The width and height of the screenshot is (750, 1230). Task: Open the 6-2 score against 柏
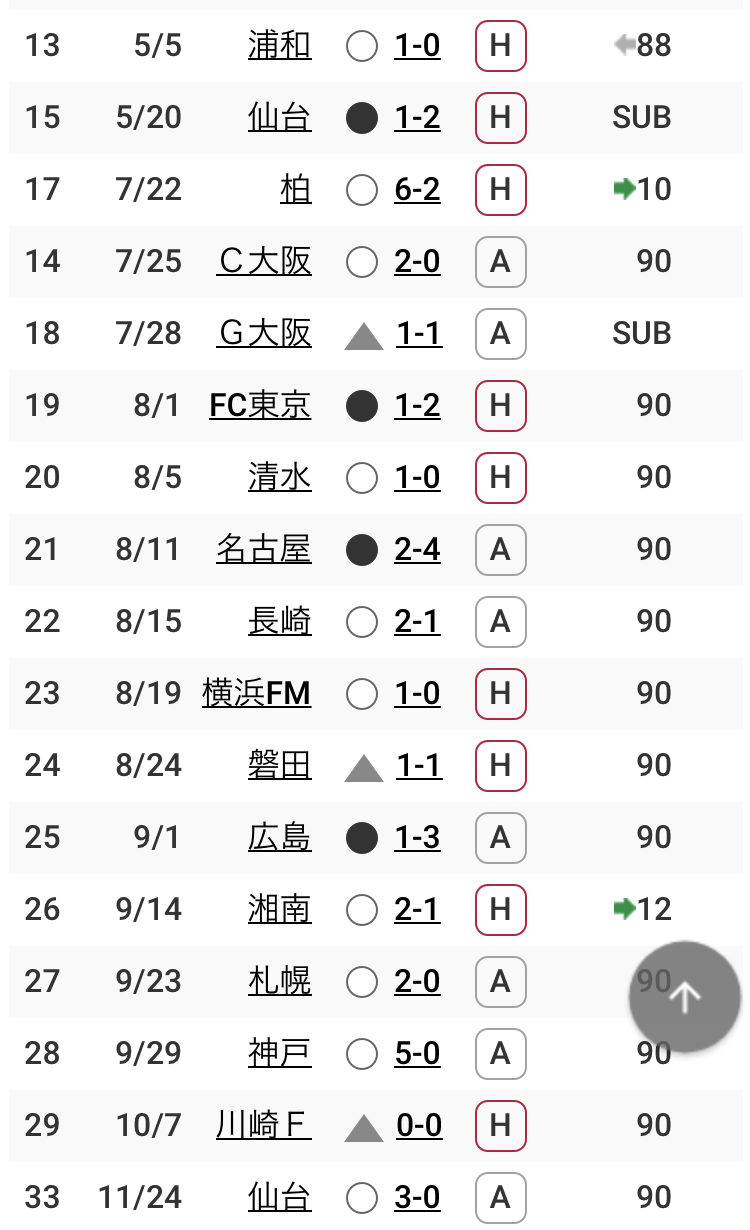point(417,190)
